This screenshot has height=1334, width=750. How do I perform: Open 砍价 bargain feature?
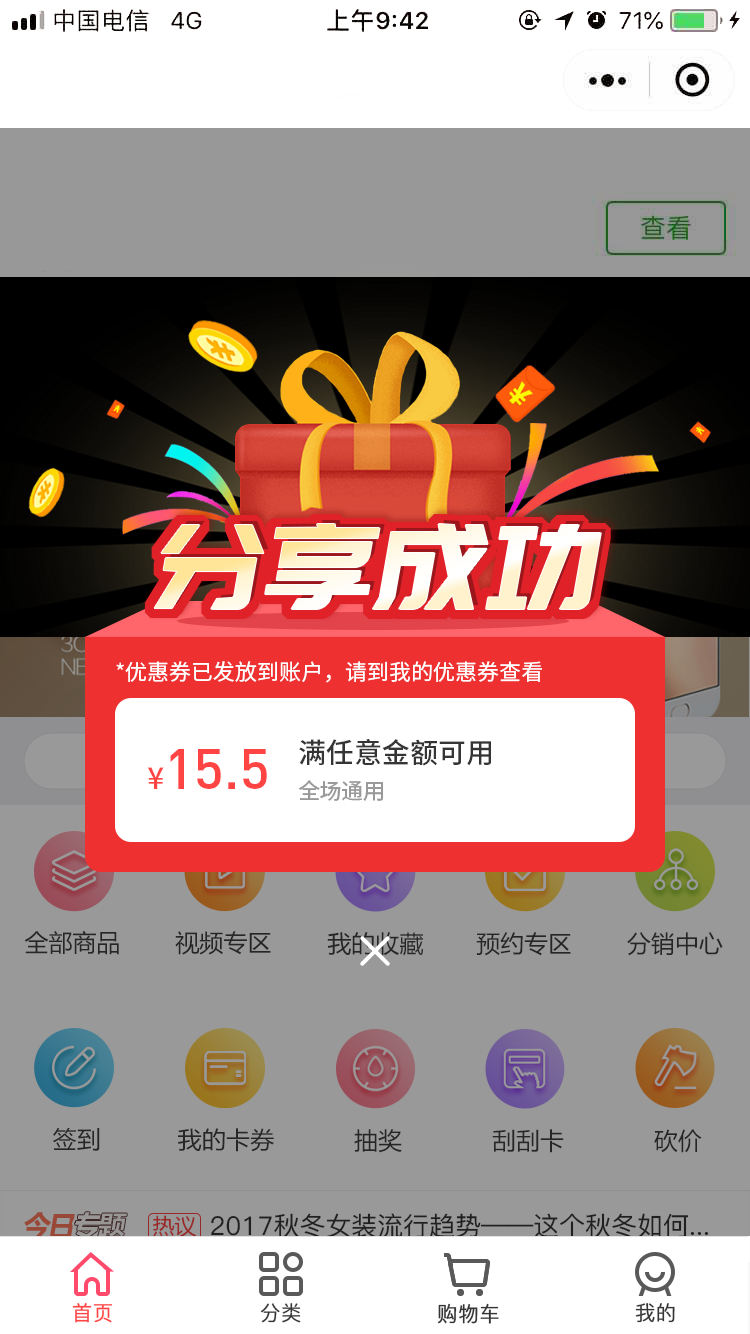(x=676, y=1090)
